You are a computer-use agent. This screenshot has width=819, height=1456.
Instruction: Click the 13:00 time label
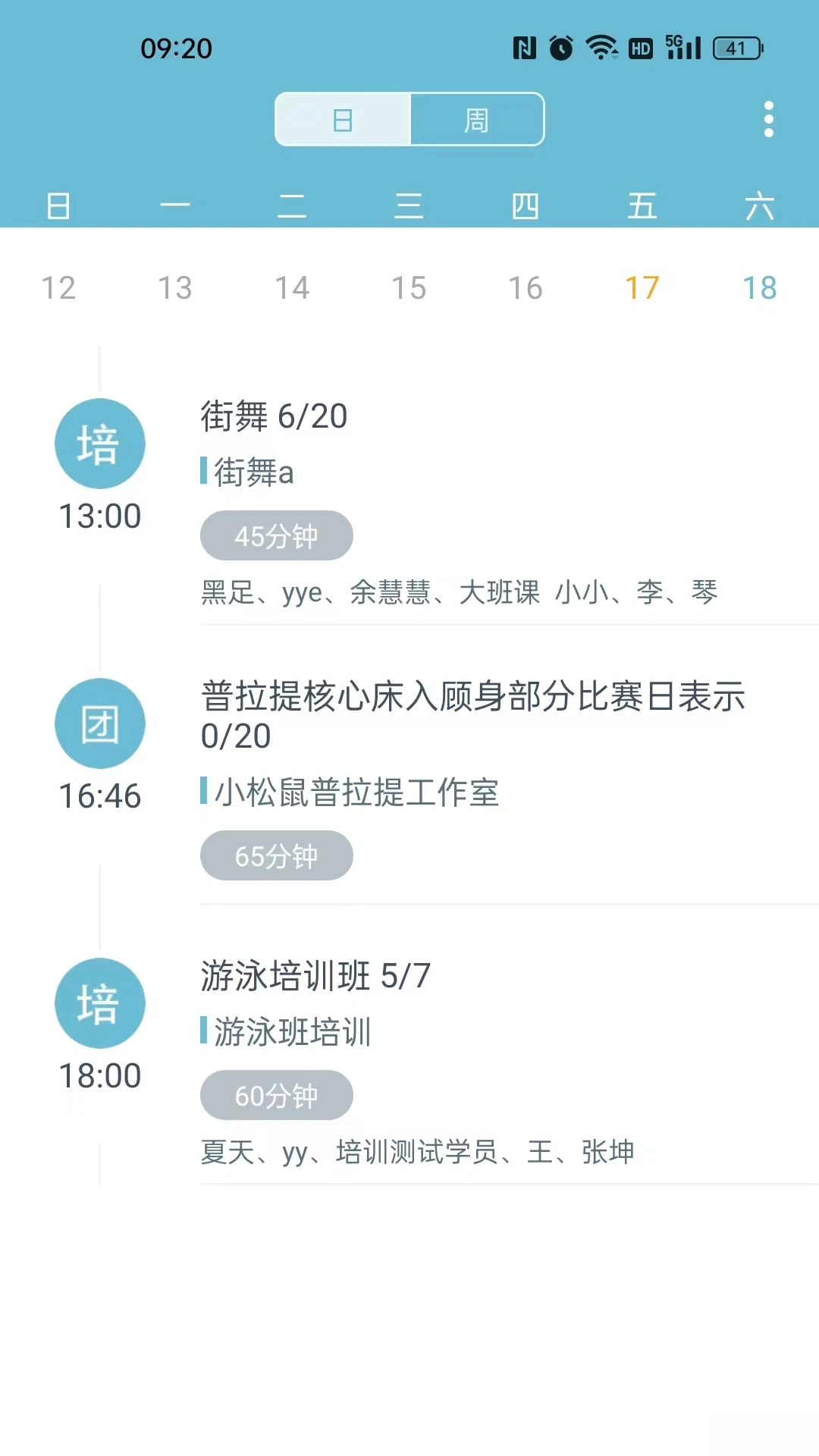point(99,516)
